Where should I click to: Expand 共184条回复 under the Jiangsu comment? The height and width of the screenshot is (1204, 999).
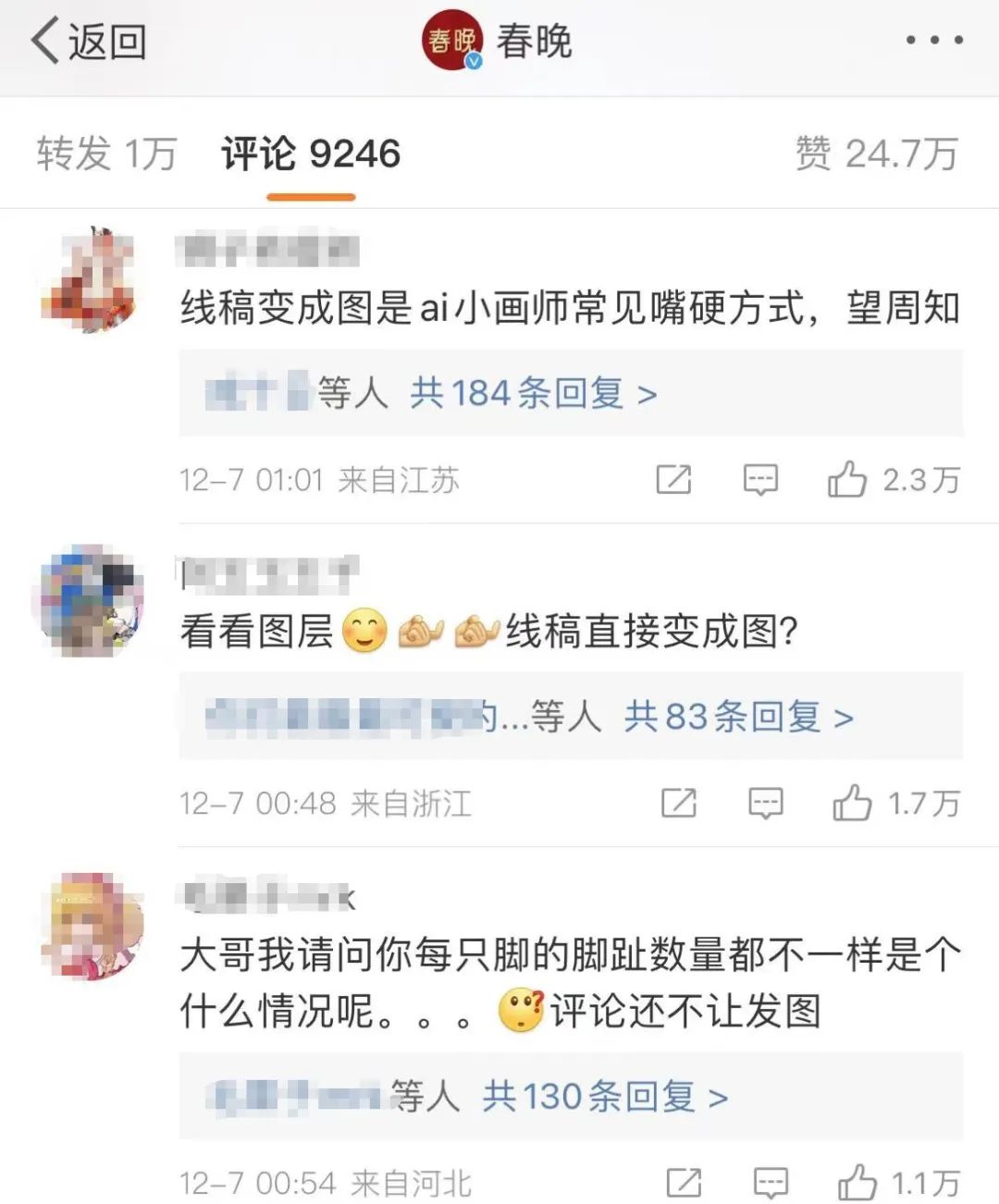(x=533, y=394)
